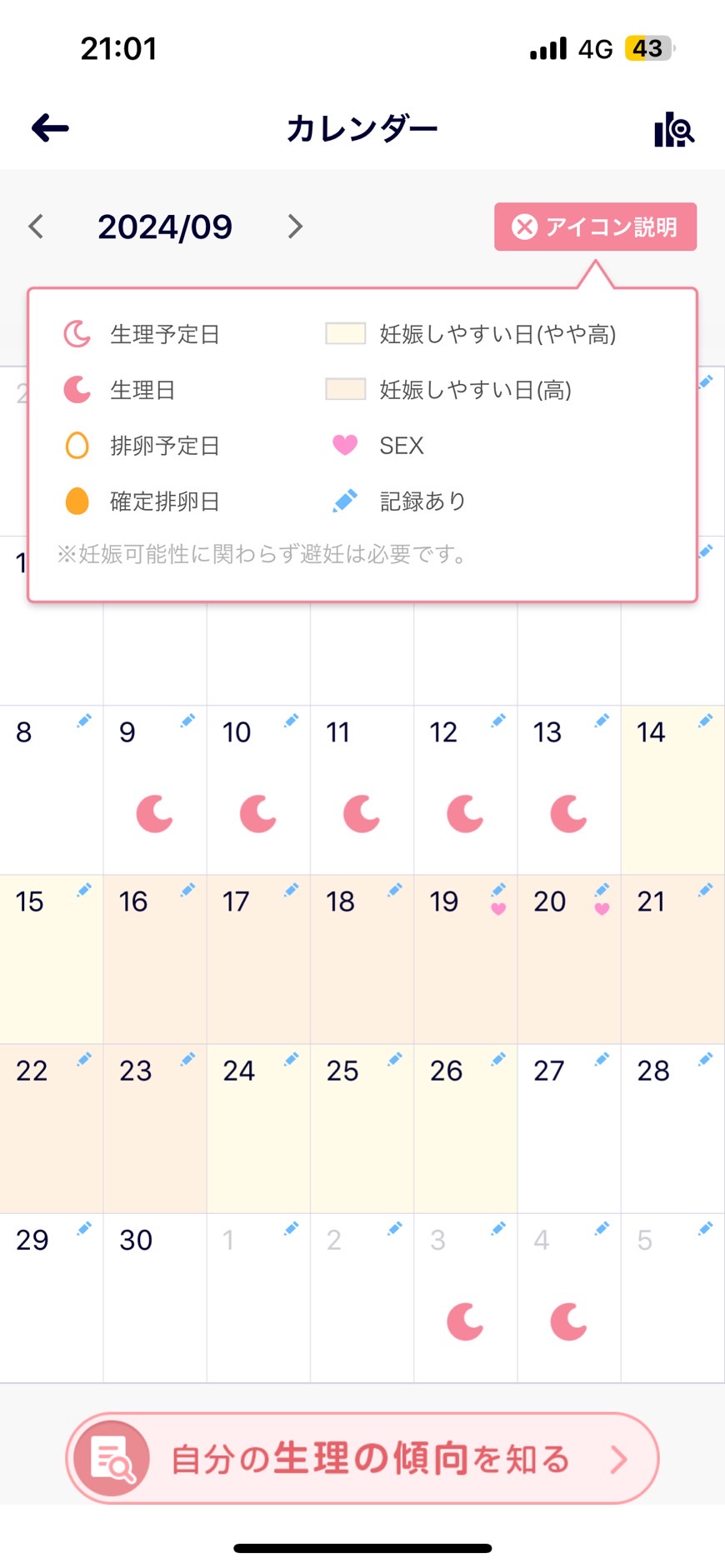725x1568 pixels.
Task: Close the アイコン説明 legend popup
Action: 595,227
